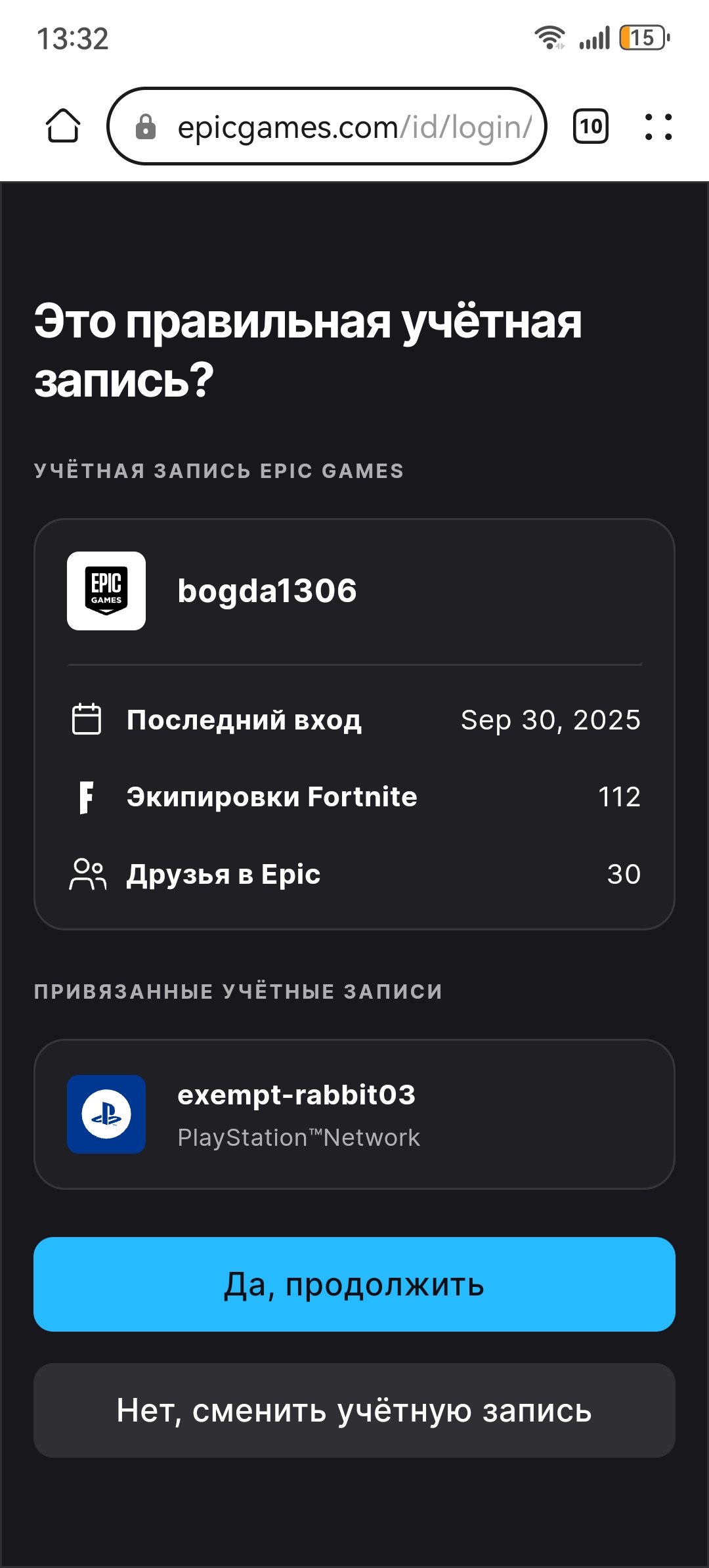Click the friends icon next to Друзья в Epic
Viewport: 709px width, 1568px height.
(x=87, y=873)
